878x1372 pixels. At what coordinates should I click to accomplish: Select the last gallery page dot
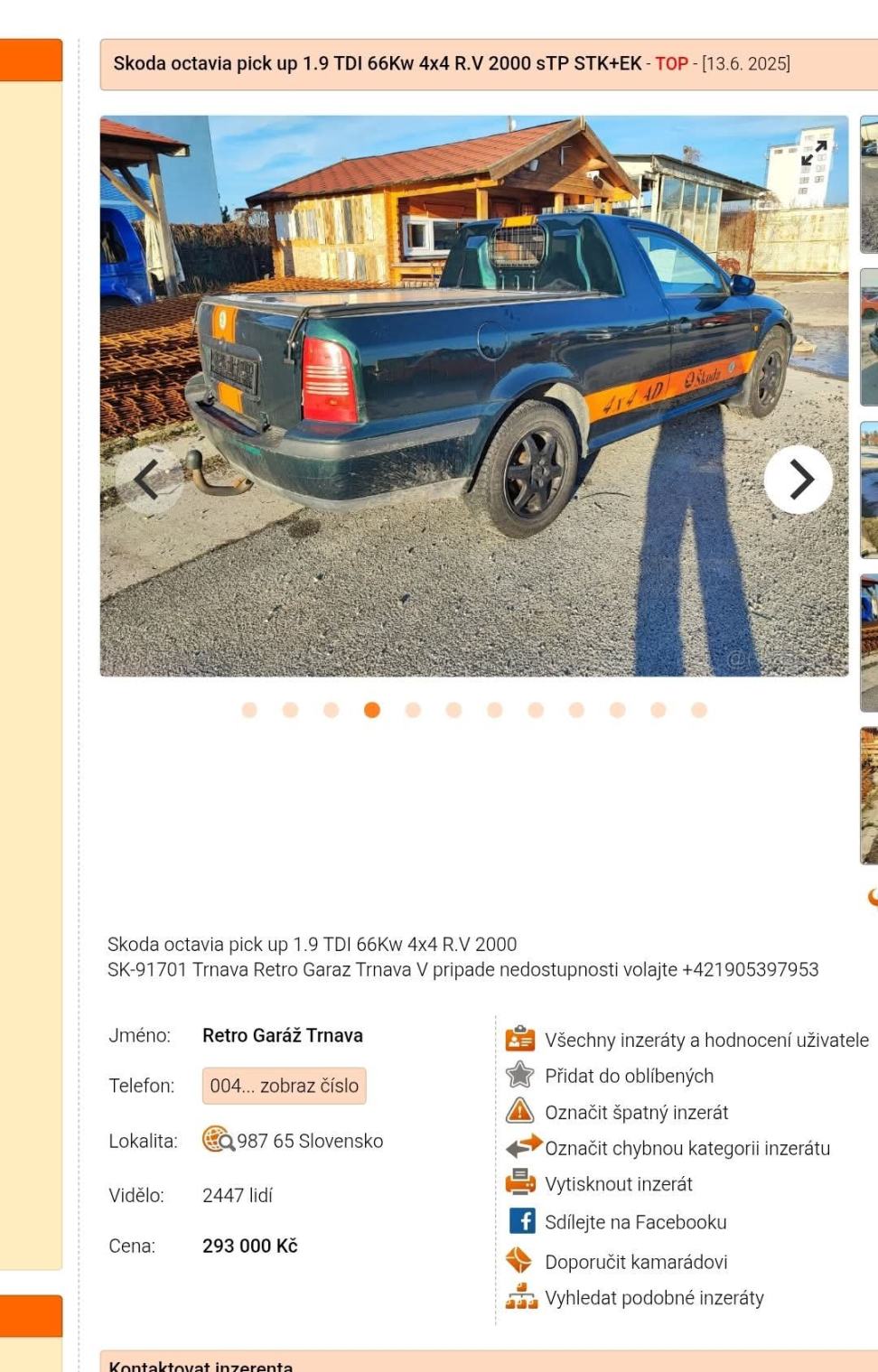[x=699, y=710]
